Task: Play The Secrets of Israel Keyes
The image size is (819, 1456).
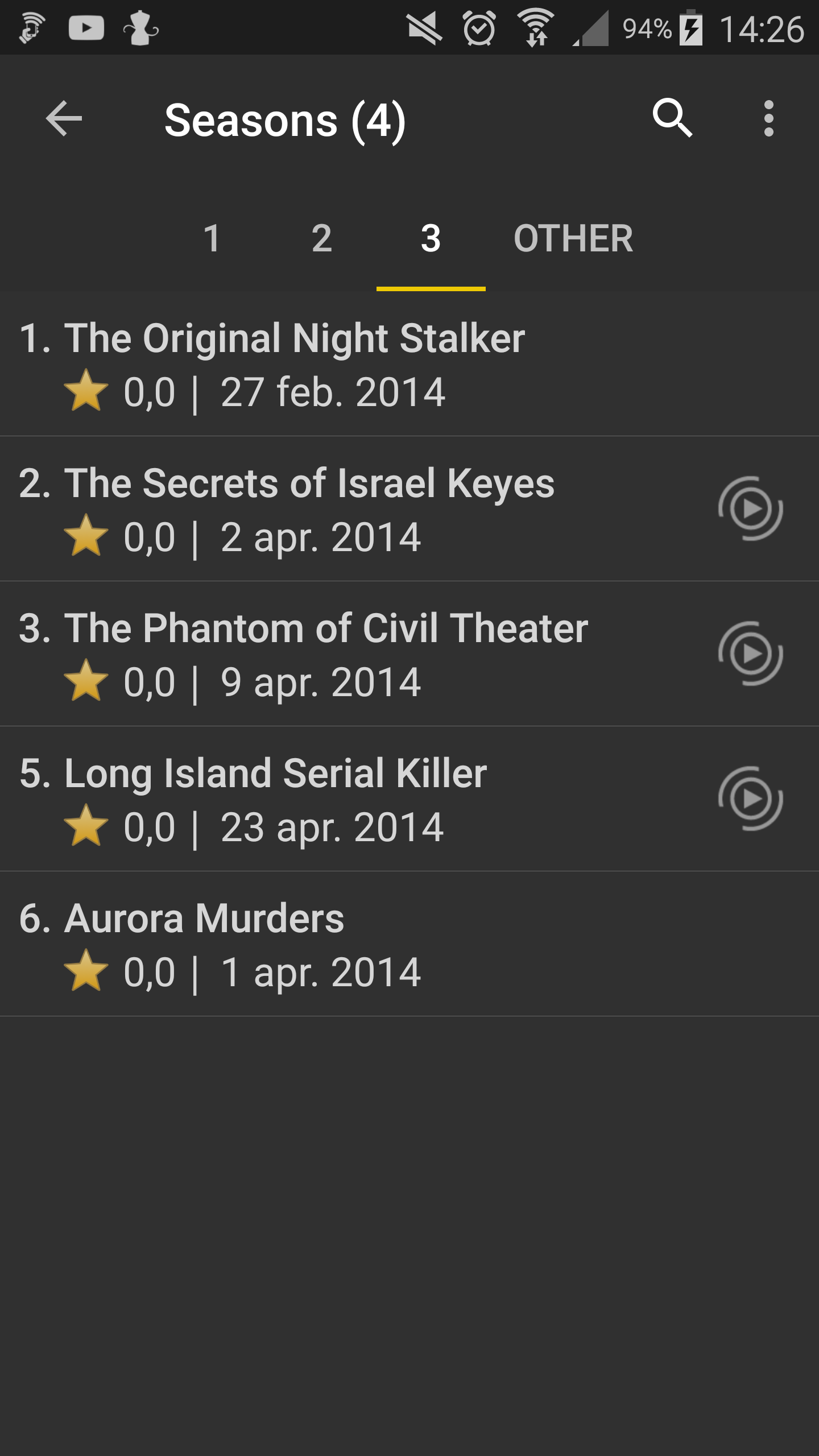Action: (751, 508)
